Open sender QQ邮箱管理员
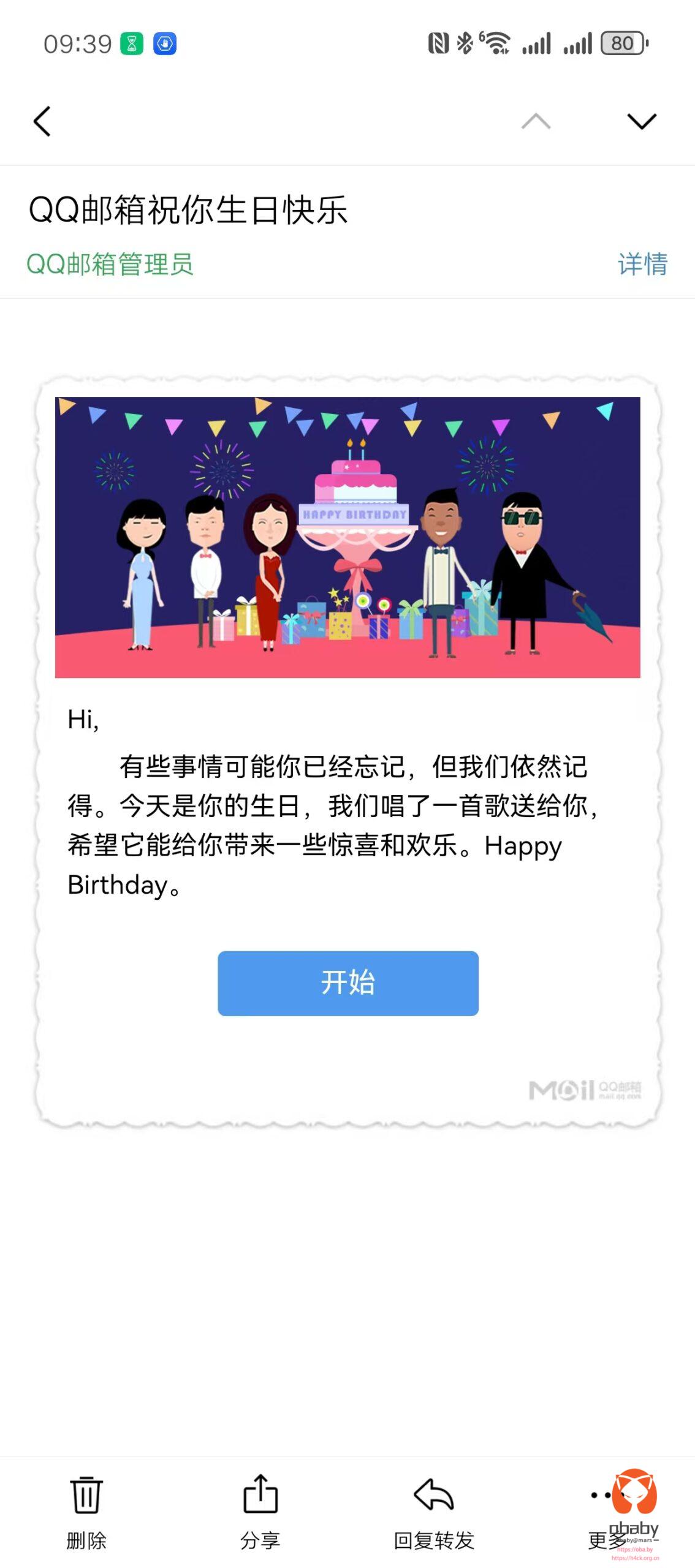This screenshot has width=695, height=1568. [x=110, y=264]
